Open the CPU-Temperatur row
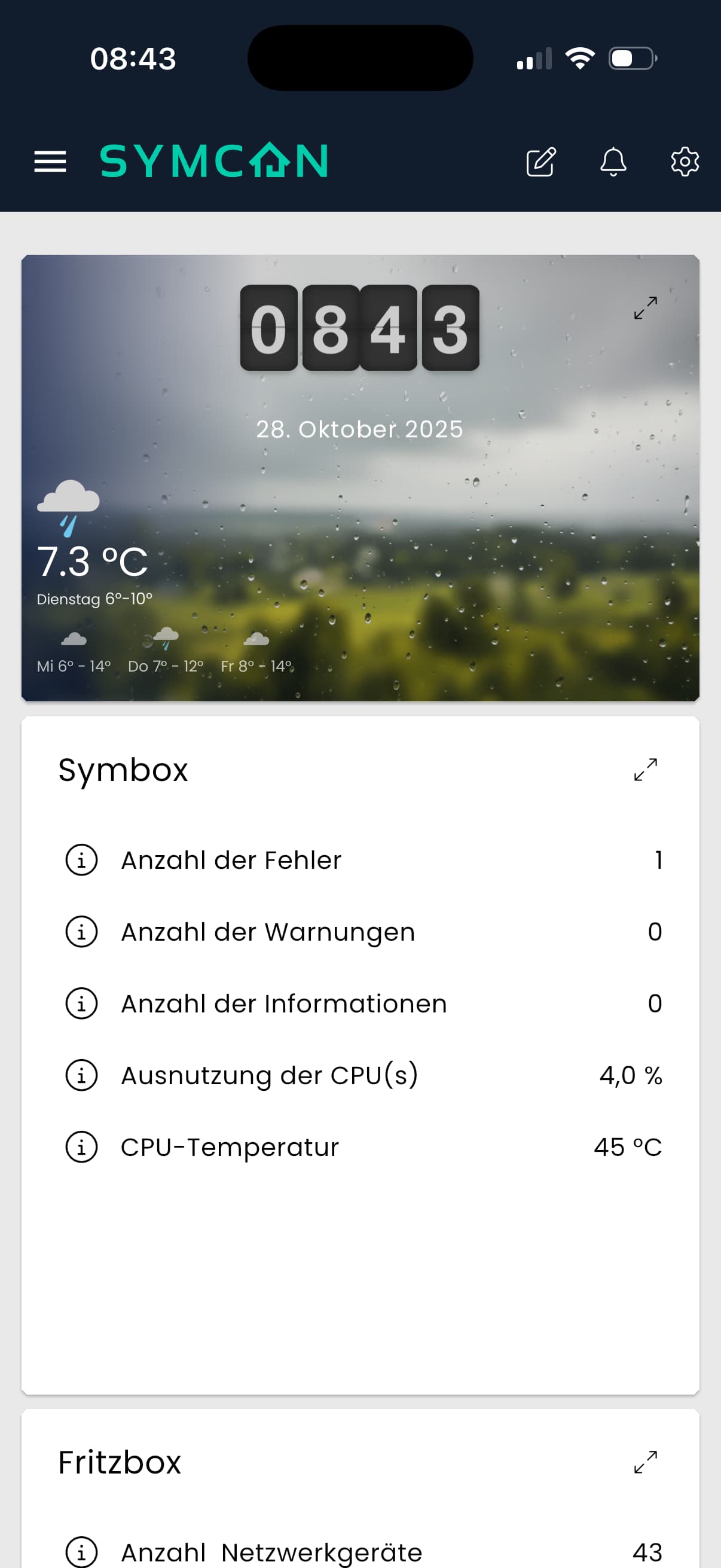 (360, 1148)
